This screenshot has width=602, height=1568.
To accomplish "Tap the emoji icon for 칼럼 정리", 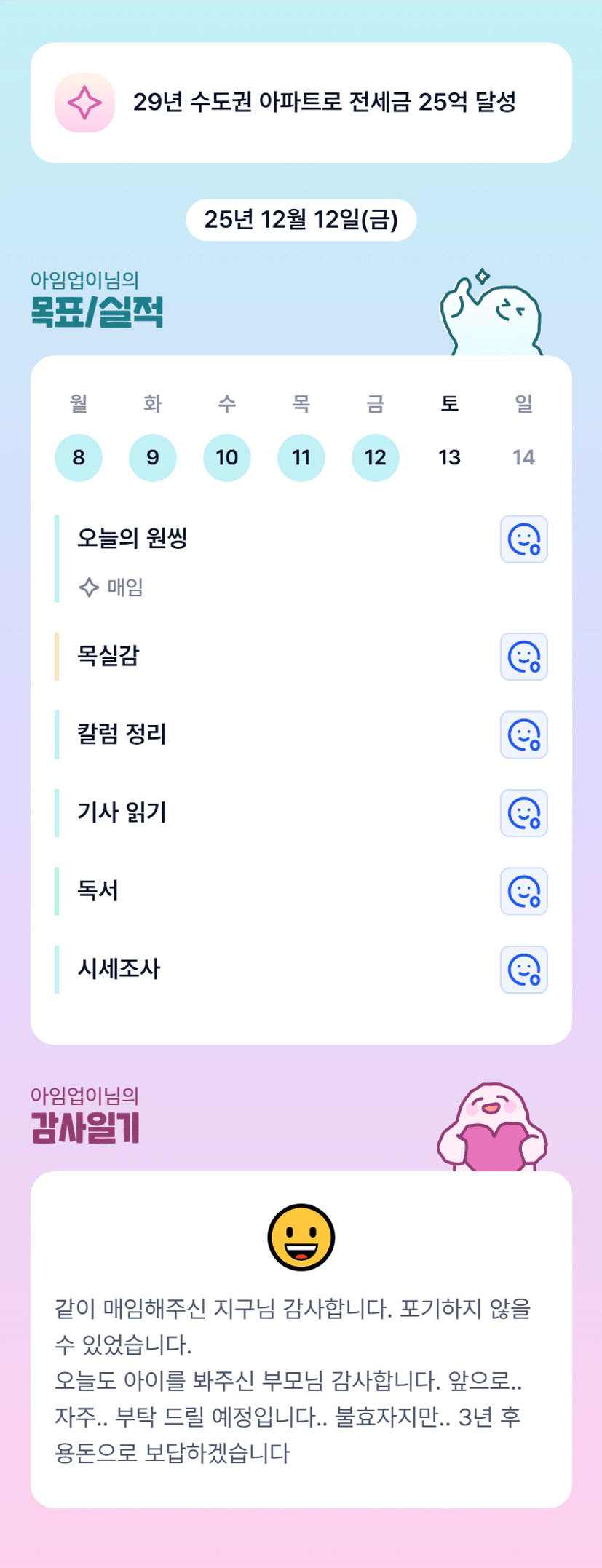I will click(523, 734).
